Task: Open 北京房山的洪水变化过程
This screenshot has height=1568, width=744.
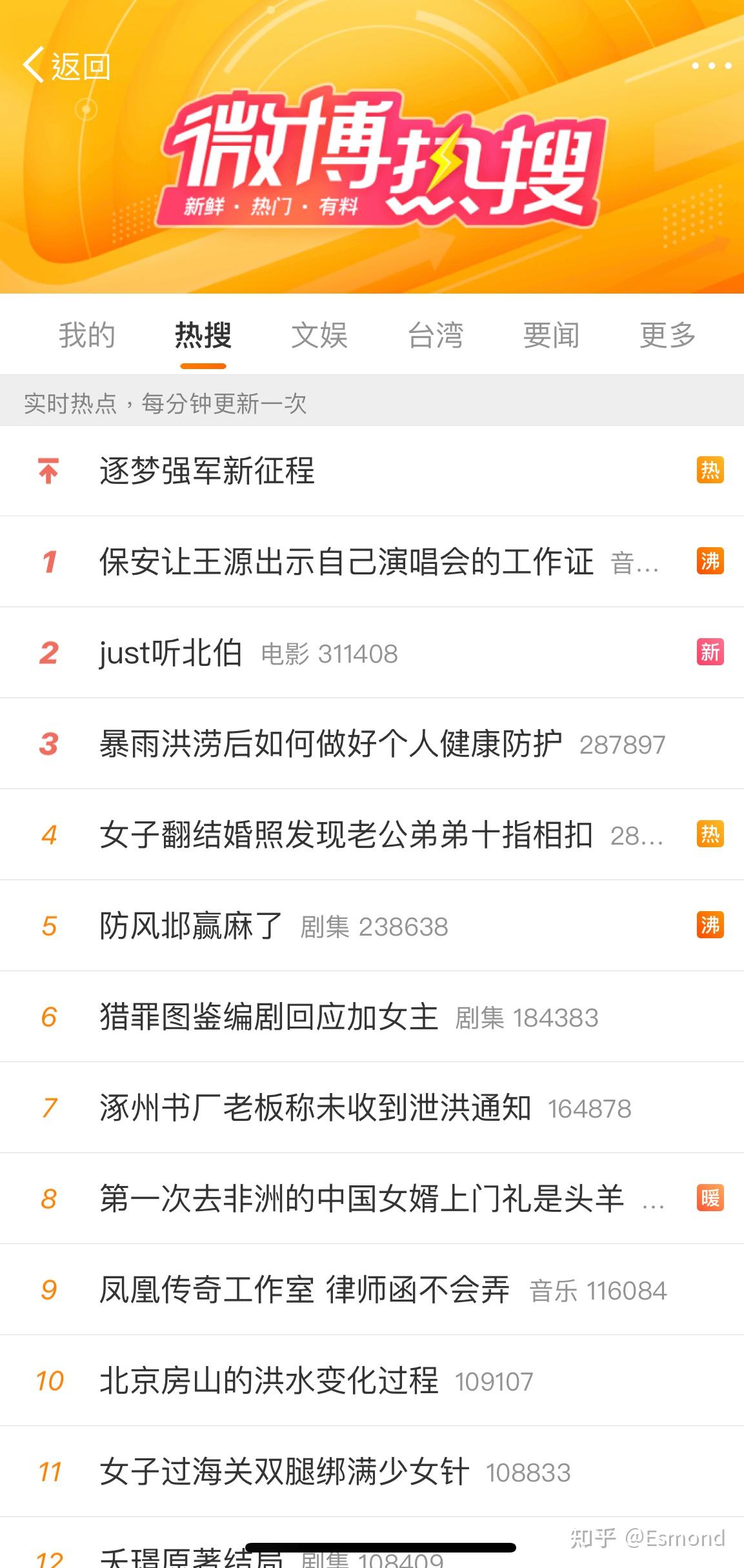Action: point(372,1380)
